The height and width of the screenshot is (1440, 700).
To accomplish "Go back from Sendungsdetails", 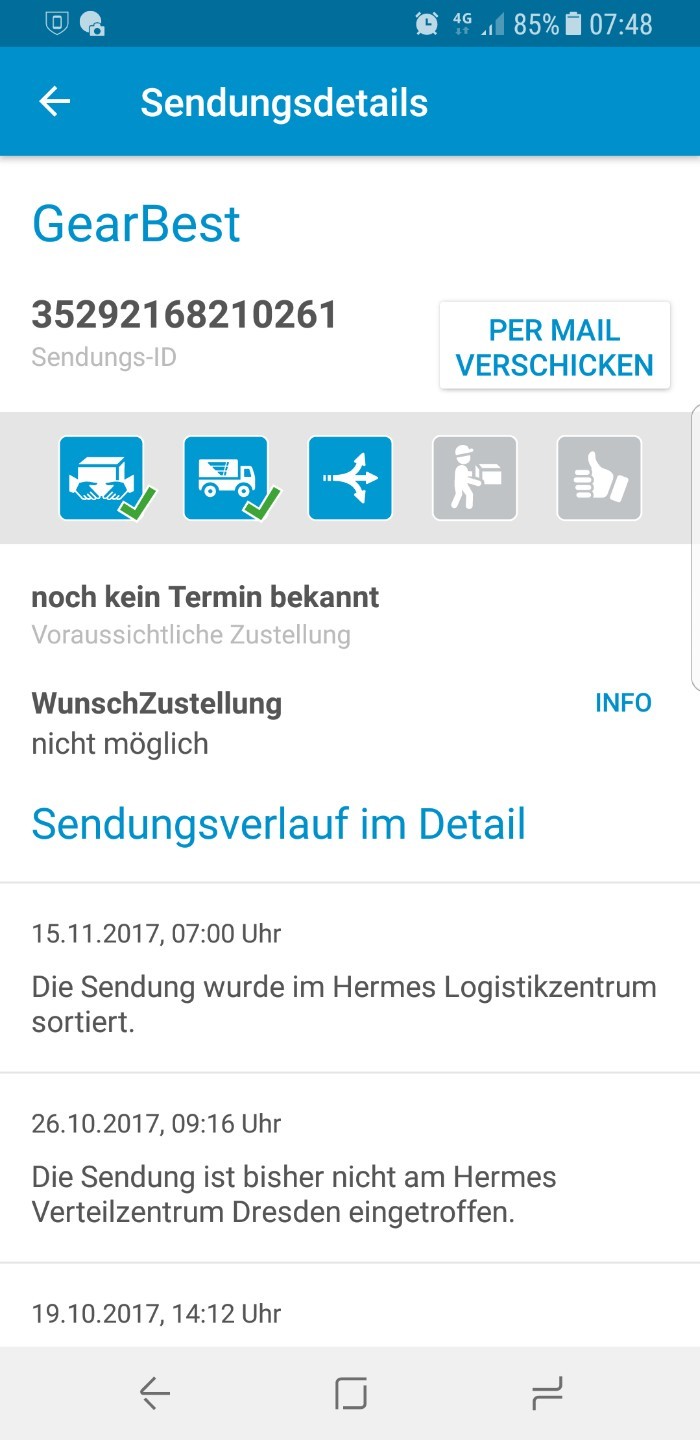I will (x=54, y=102).
